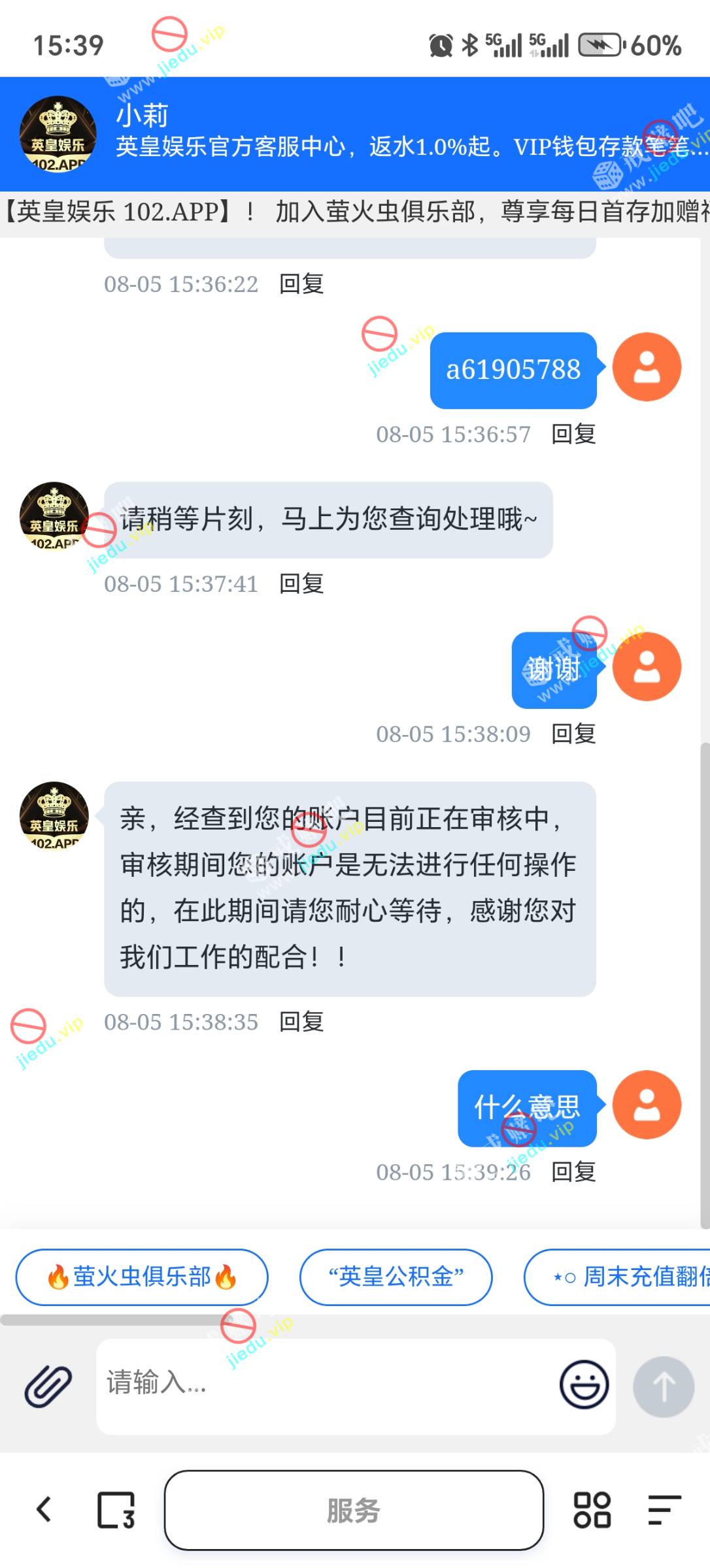
Task: Hit 回复 under the 什么意思 message
Action: (573, 1172)
